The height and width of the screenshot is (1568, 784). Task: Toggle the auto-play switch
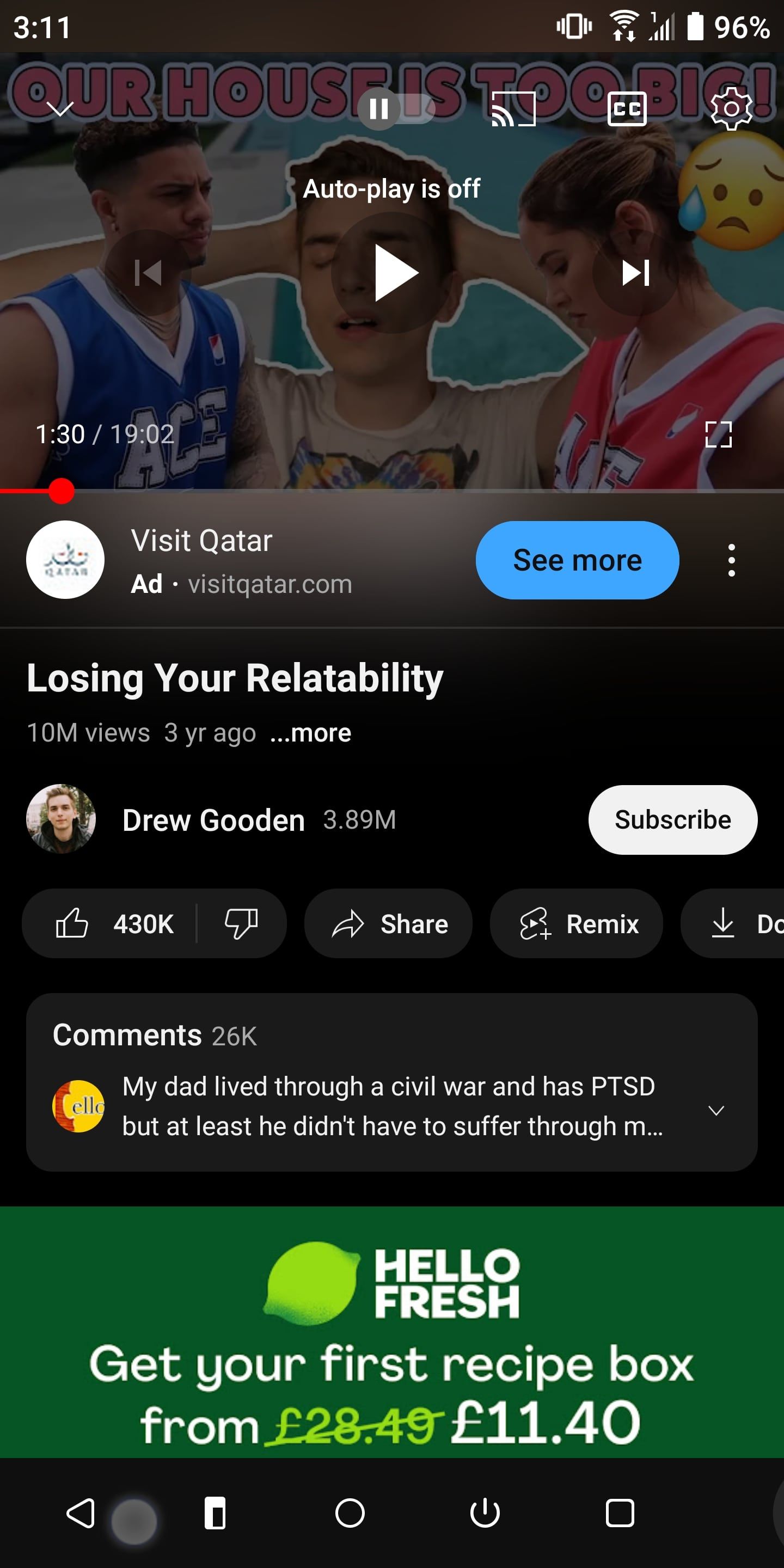point(396,109)
